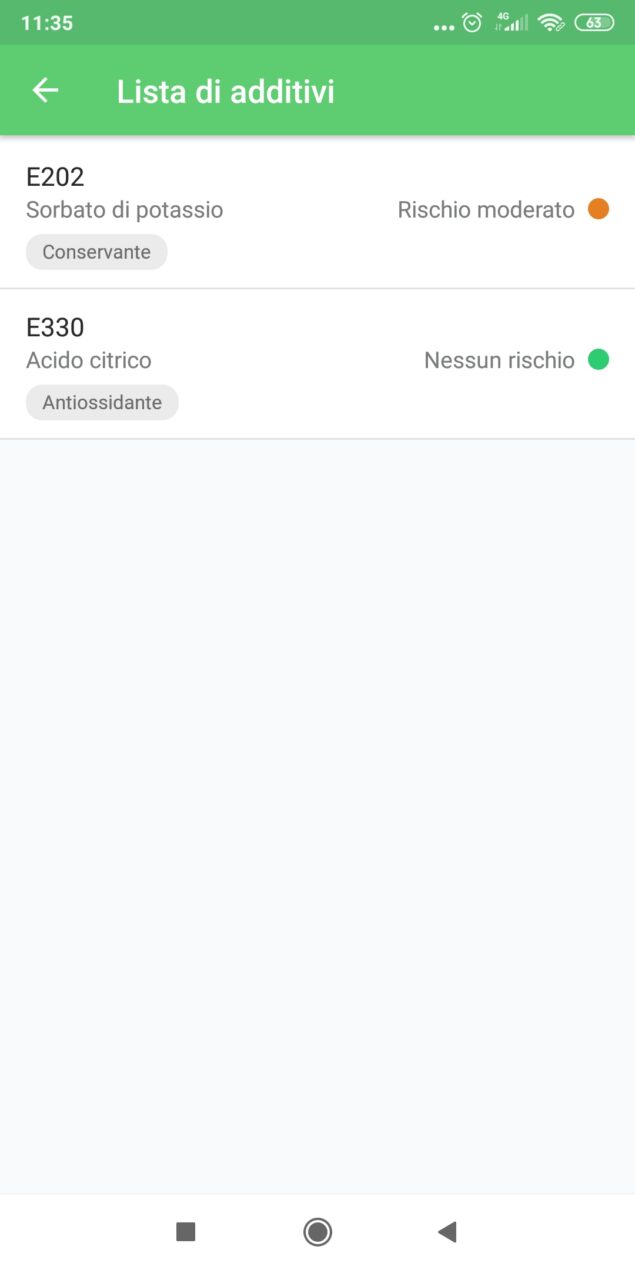
Task: Open recent apps from navigation bar
Action: 186,1232
